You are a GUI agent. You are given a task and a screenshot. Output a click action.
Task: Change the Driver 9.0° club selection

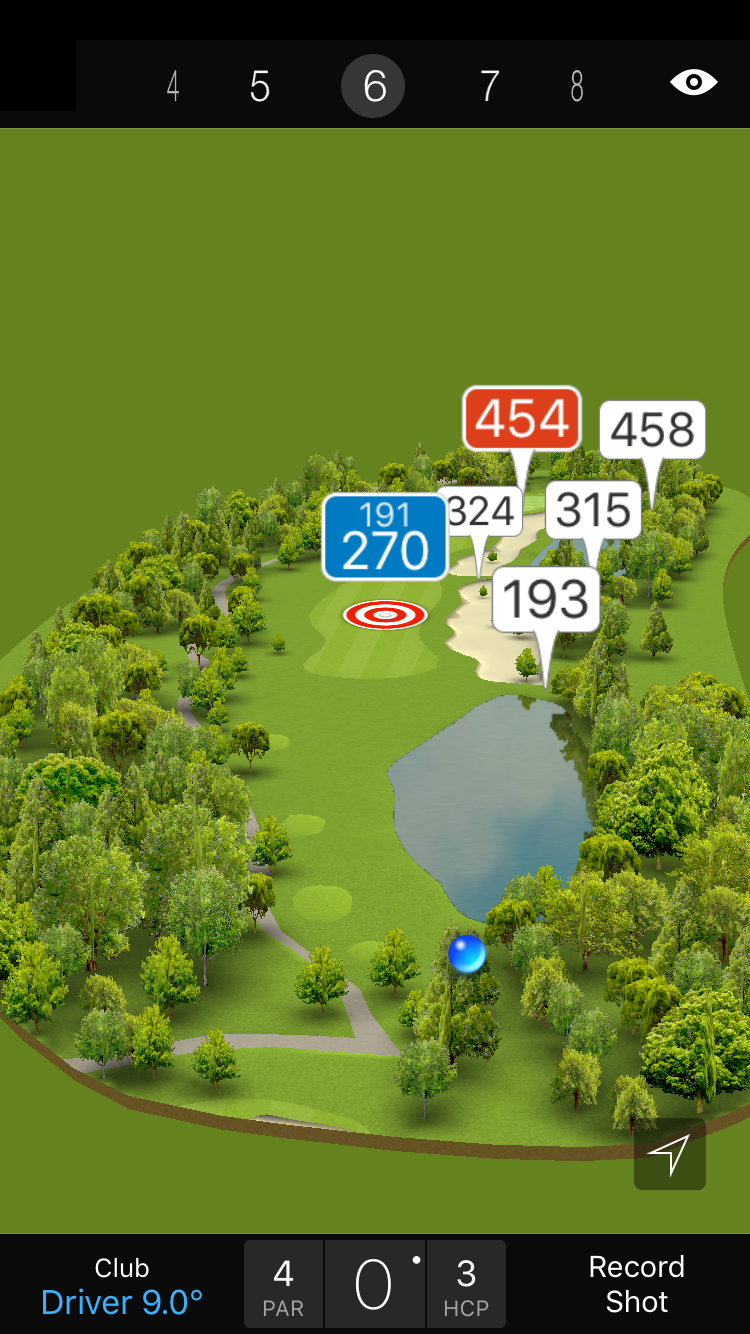click(122, 1286)
